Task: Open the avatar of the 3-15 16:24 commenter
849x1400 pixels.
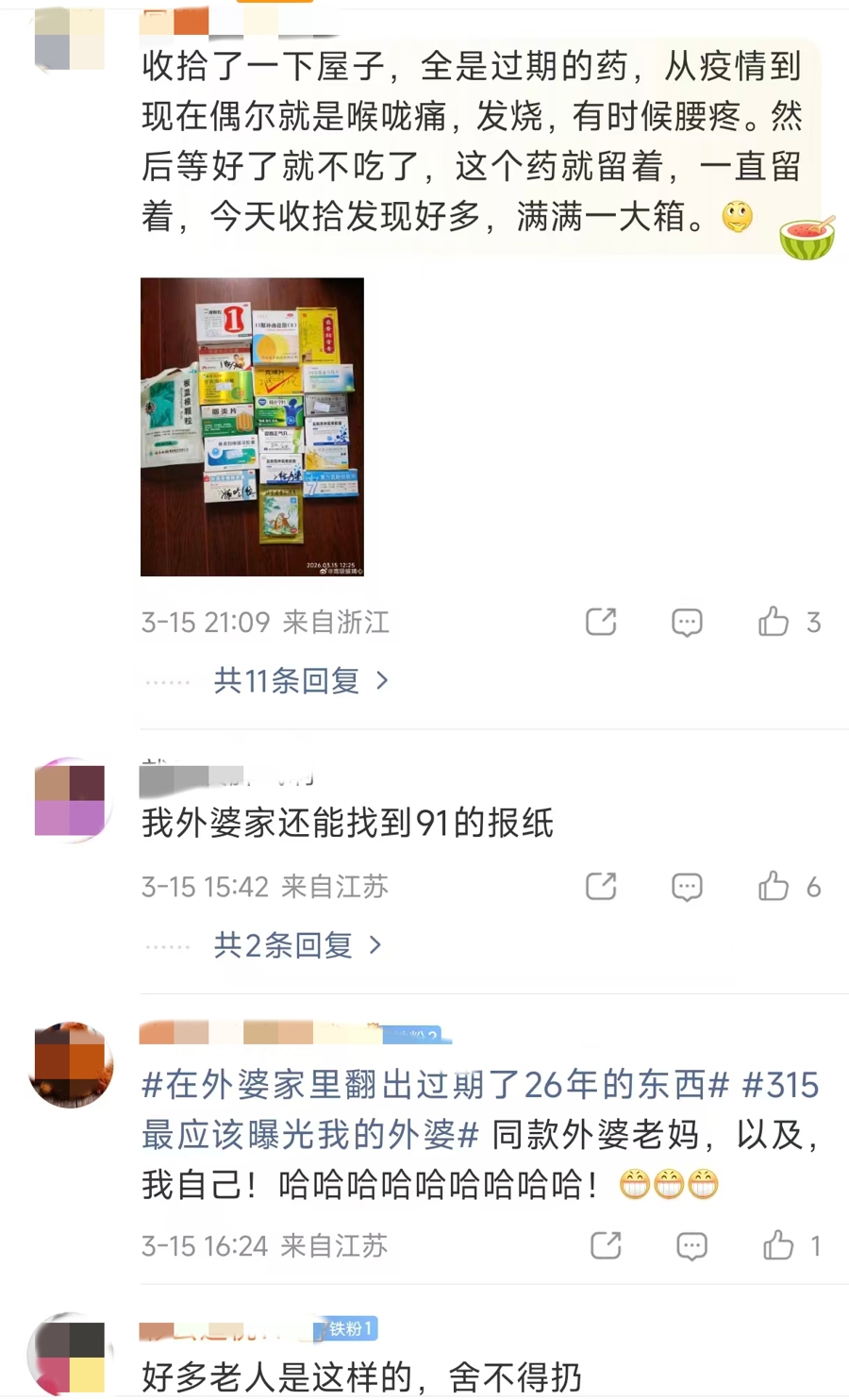Action: click(x=71, y=1064)
